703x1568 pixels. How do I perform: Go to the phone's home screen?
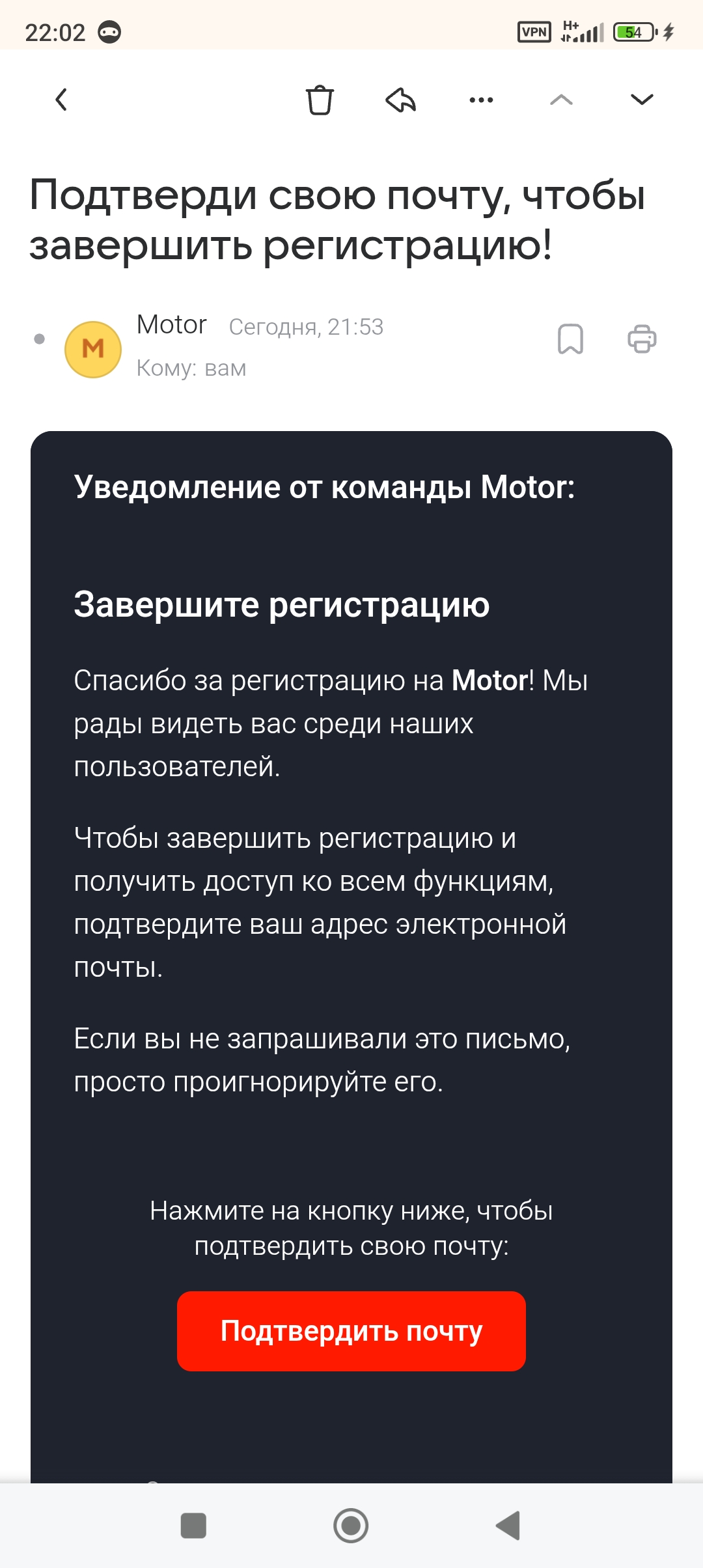pyautogui.click(x=351, y=1526)
